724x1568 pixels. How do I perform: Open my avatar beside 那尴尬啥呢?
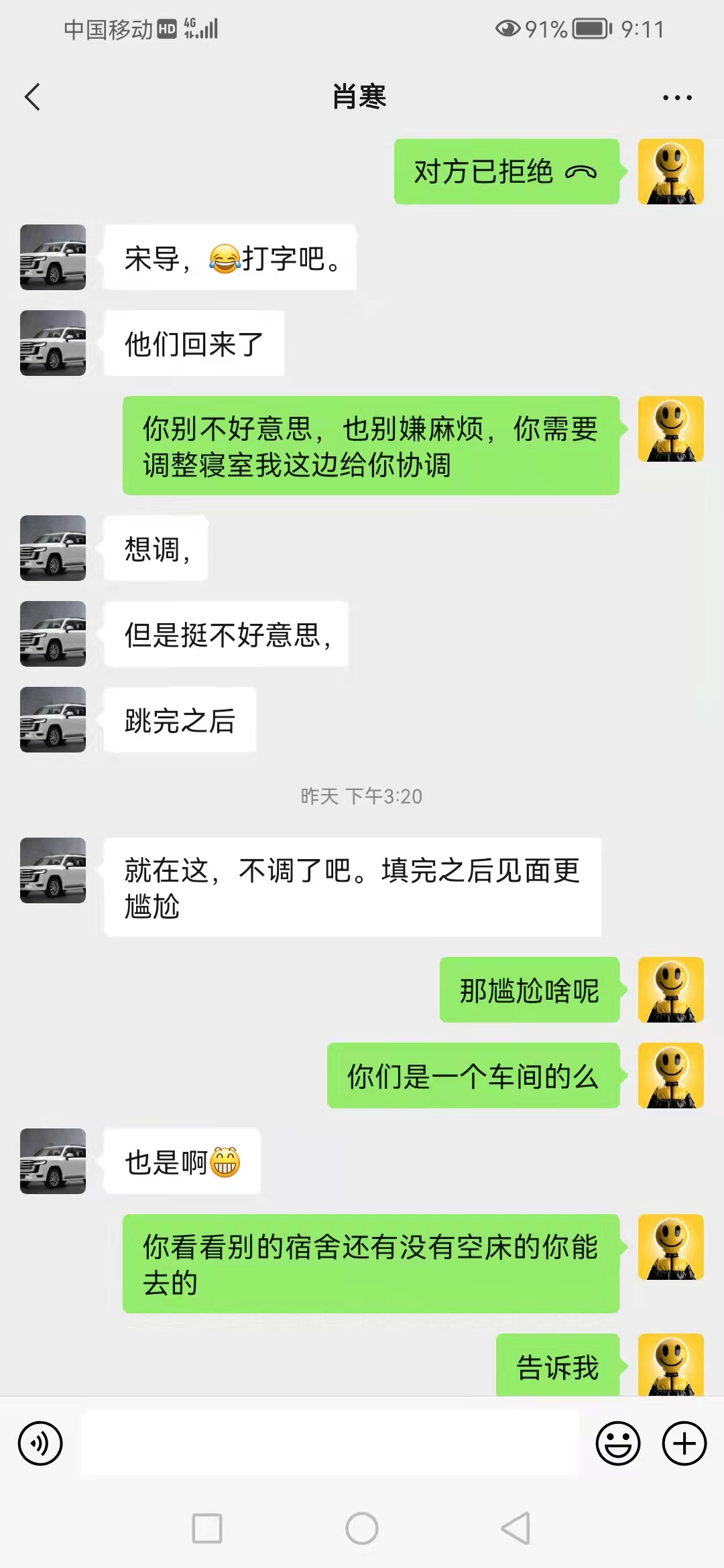pyautogui.click(x=670, y=990)
